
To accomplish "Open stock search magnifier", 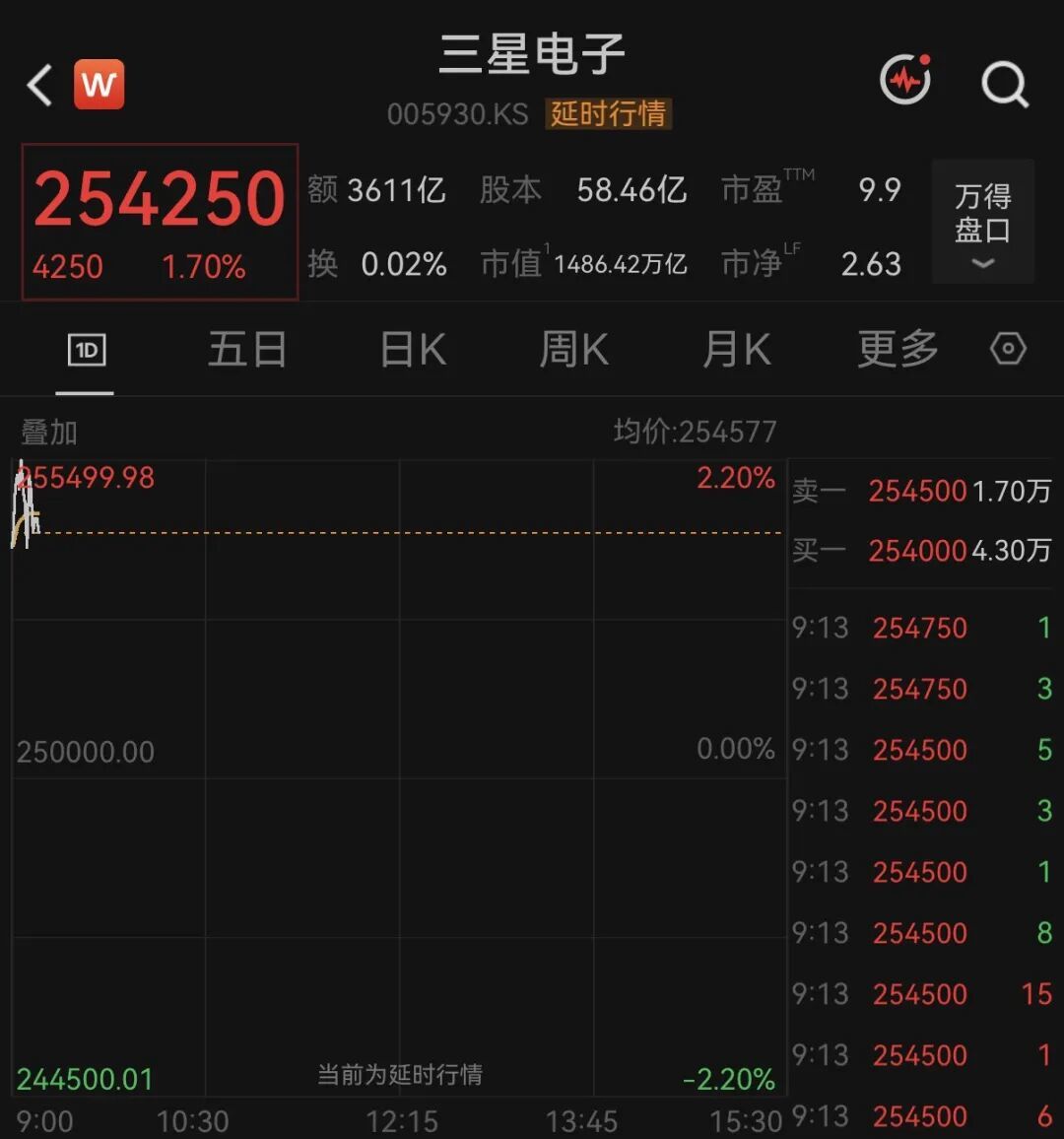I will pos(1005,85).
